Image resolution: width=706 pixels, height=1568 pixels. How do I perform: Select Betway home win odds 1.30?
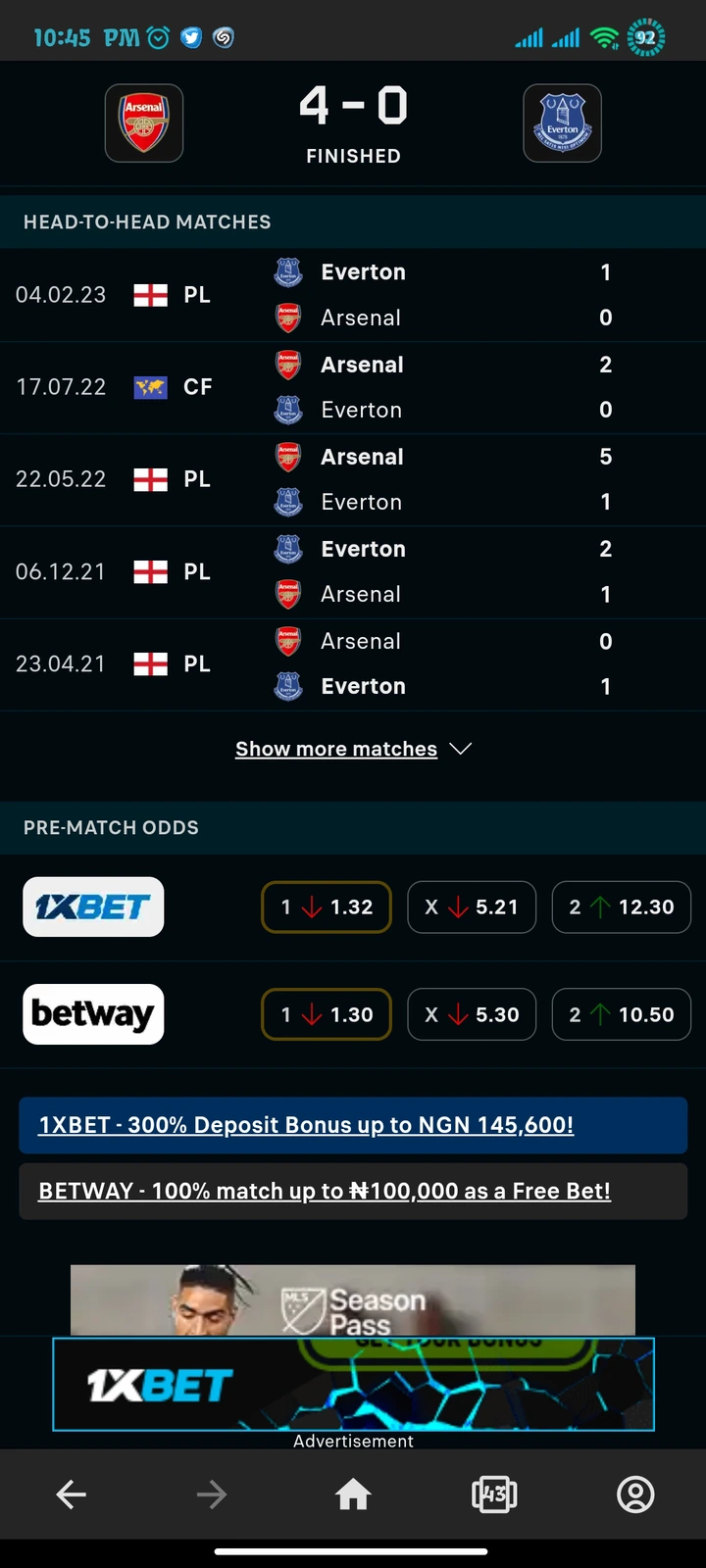click(327, 1014)
